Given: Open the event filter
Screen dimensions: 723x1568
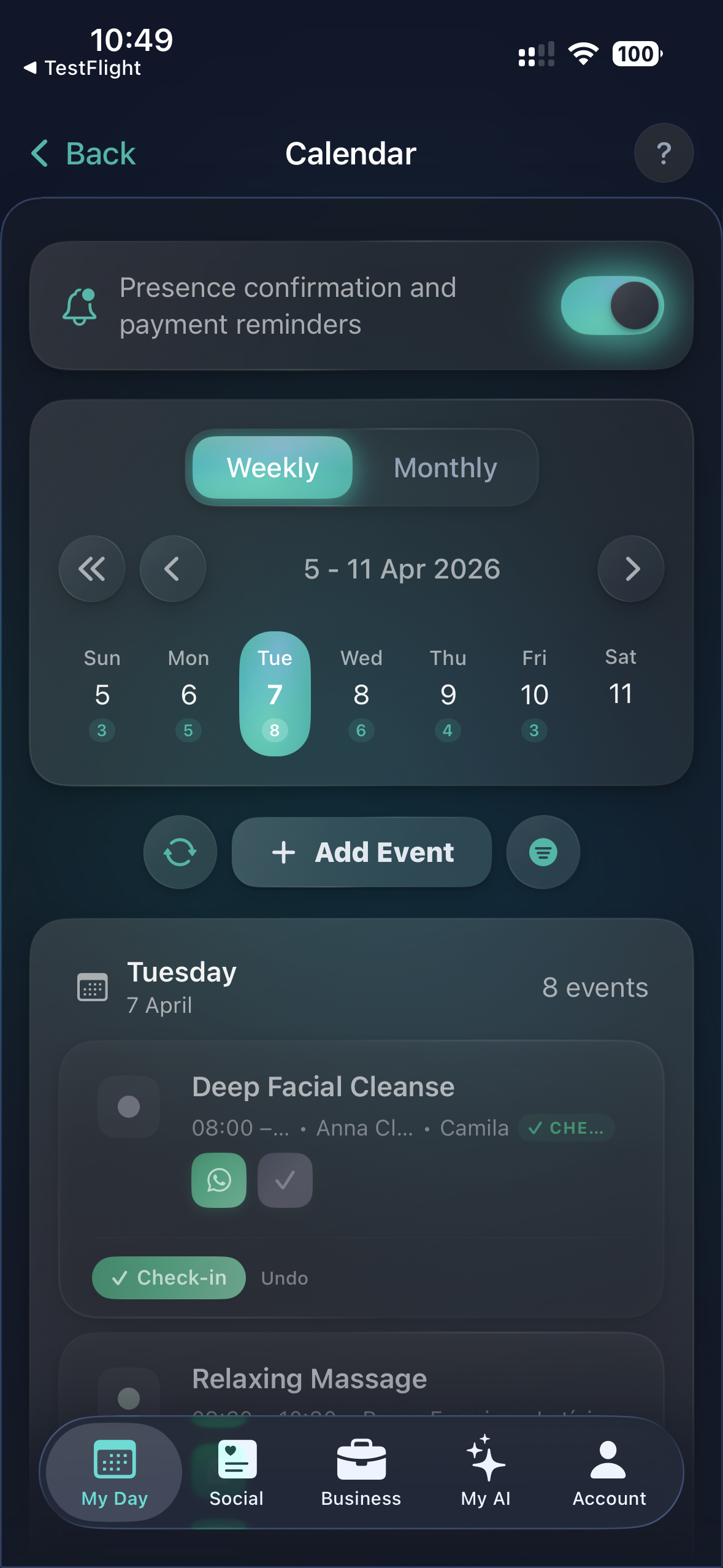Looking at the screenshot, I should 543,852.
